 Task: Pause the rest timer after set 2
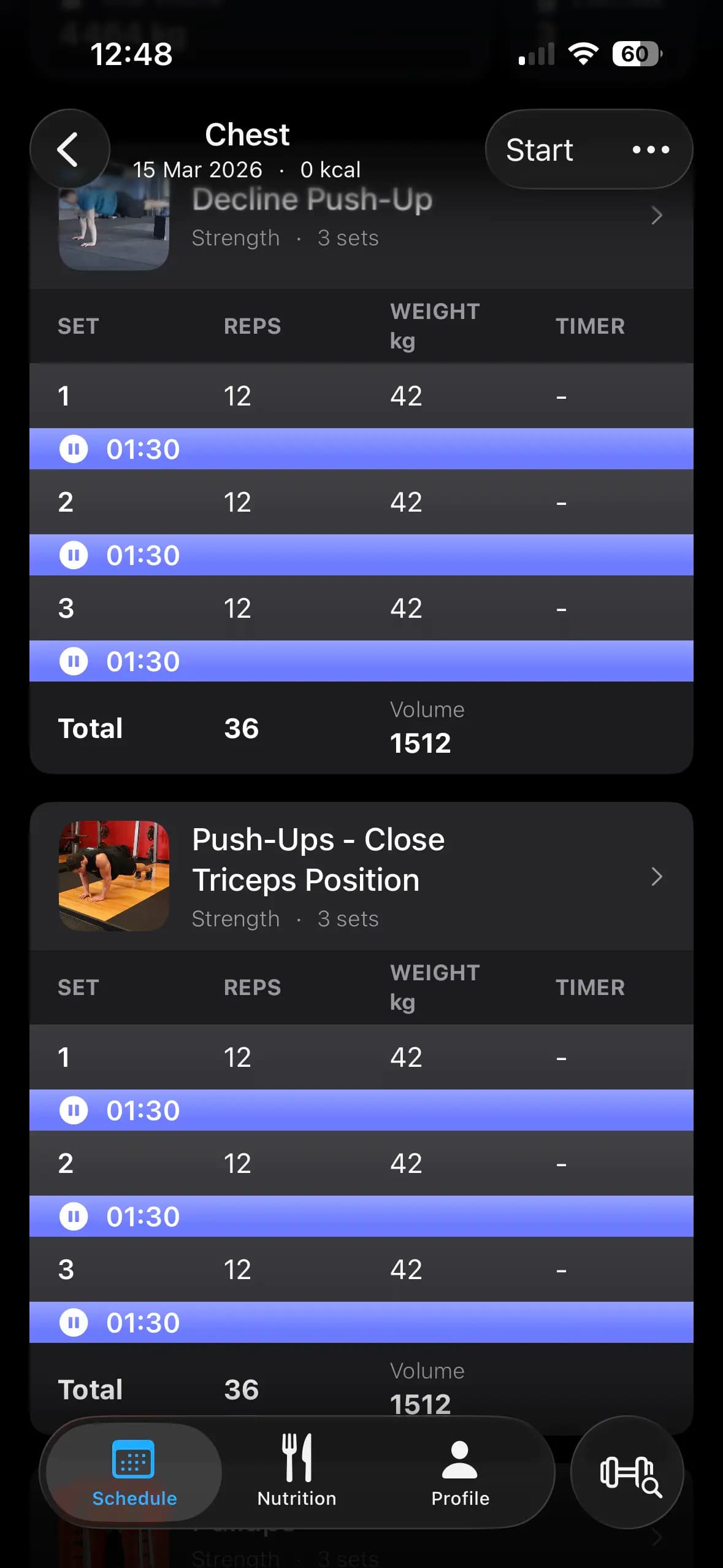pos(74,555)
